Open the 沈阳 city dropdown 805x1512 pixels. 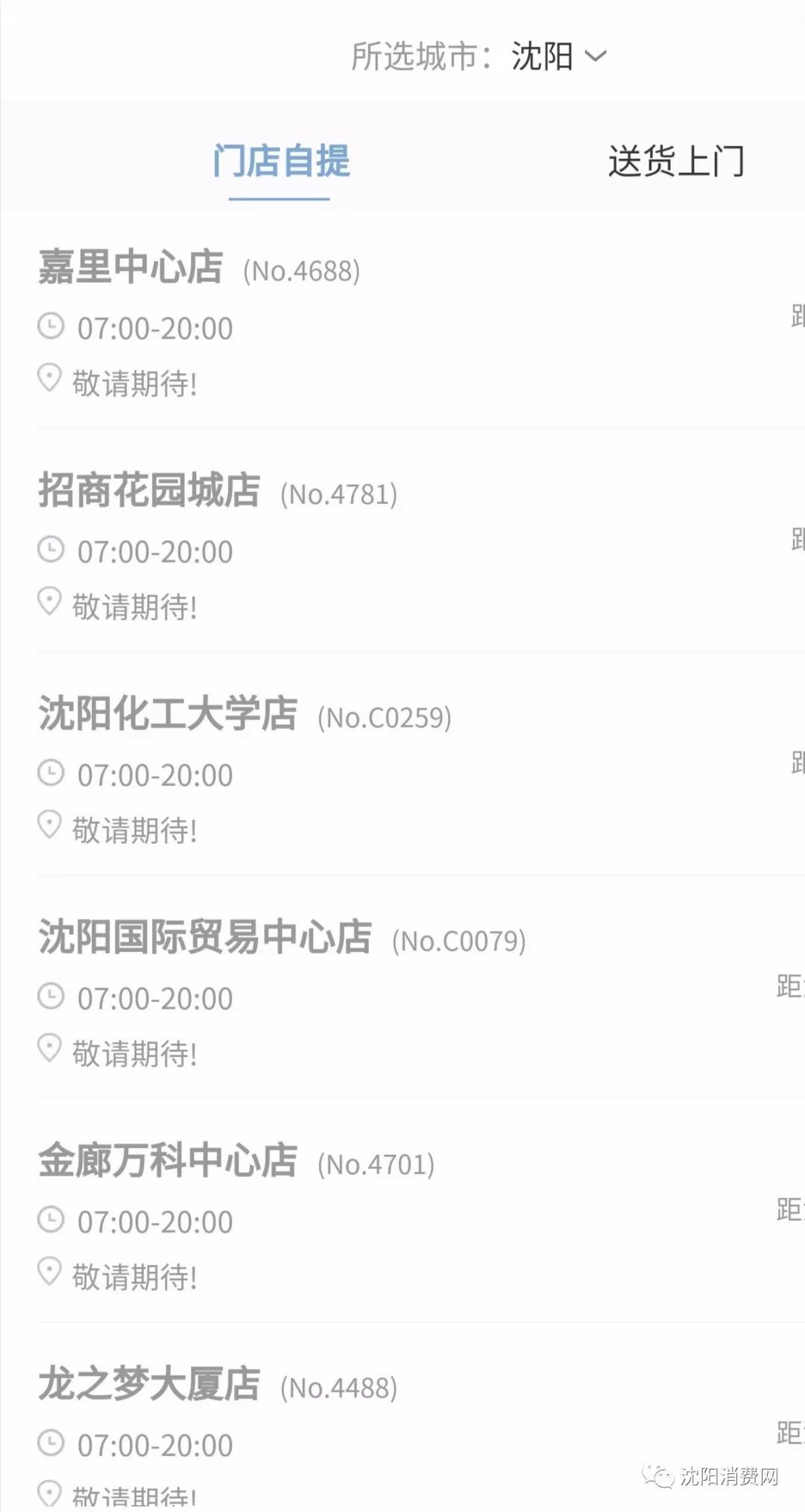[558, 57]
